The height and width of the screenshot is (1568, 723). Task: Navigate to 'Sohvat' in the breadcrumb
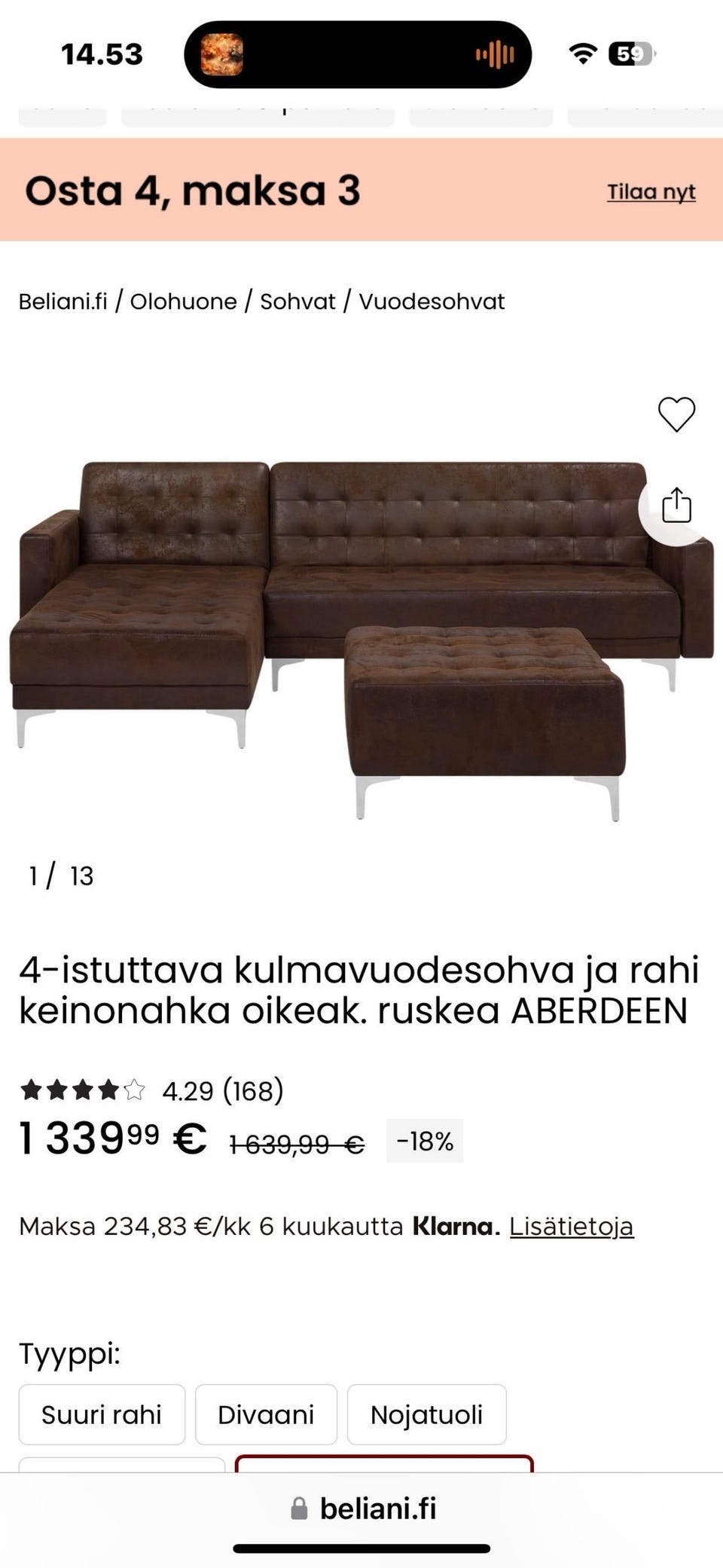(298, 301)
